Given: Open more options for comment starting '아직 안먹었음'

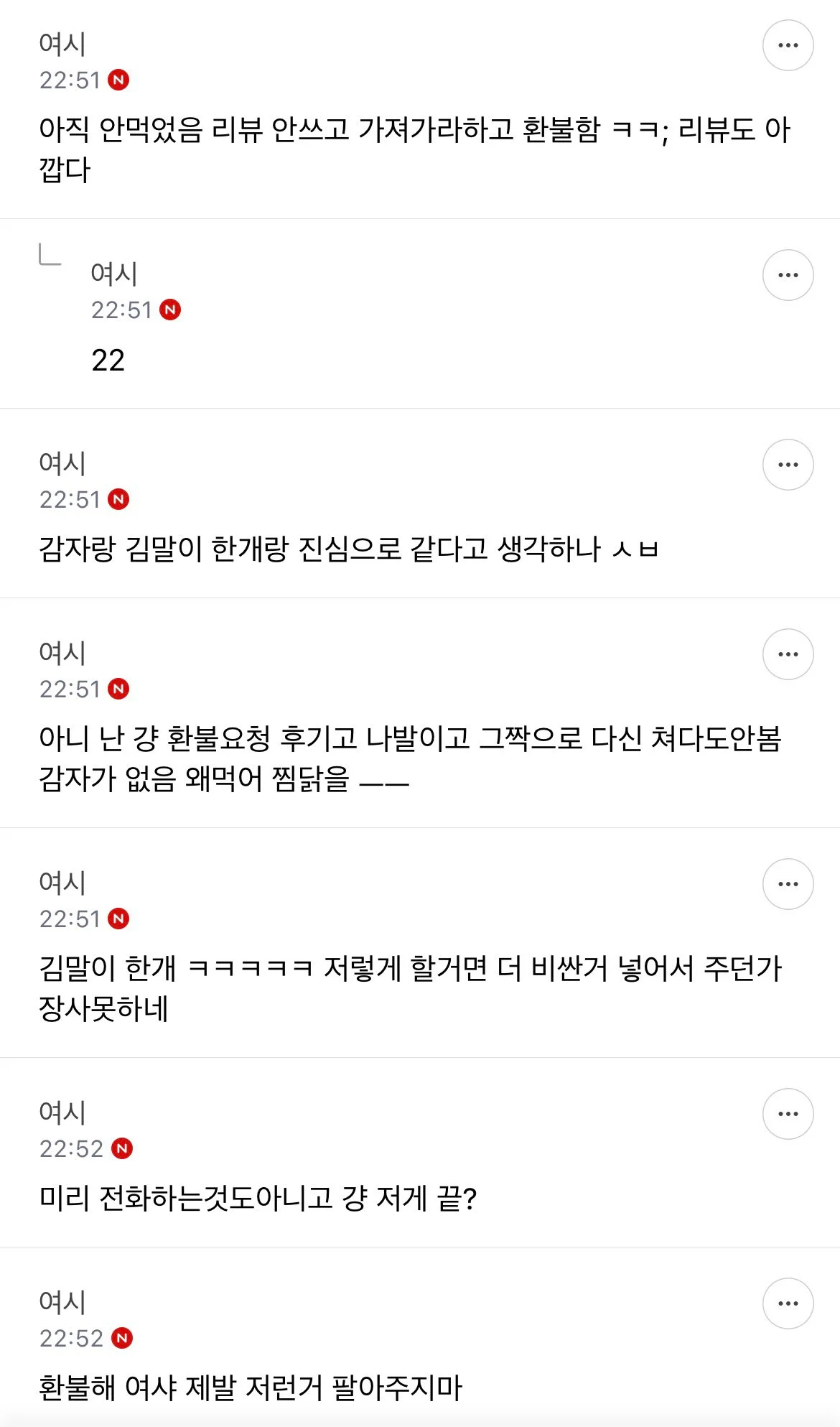Looking at the screenshot, I should pyautogui.click(x=788, y=45).
